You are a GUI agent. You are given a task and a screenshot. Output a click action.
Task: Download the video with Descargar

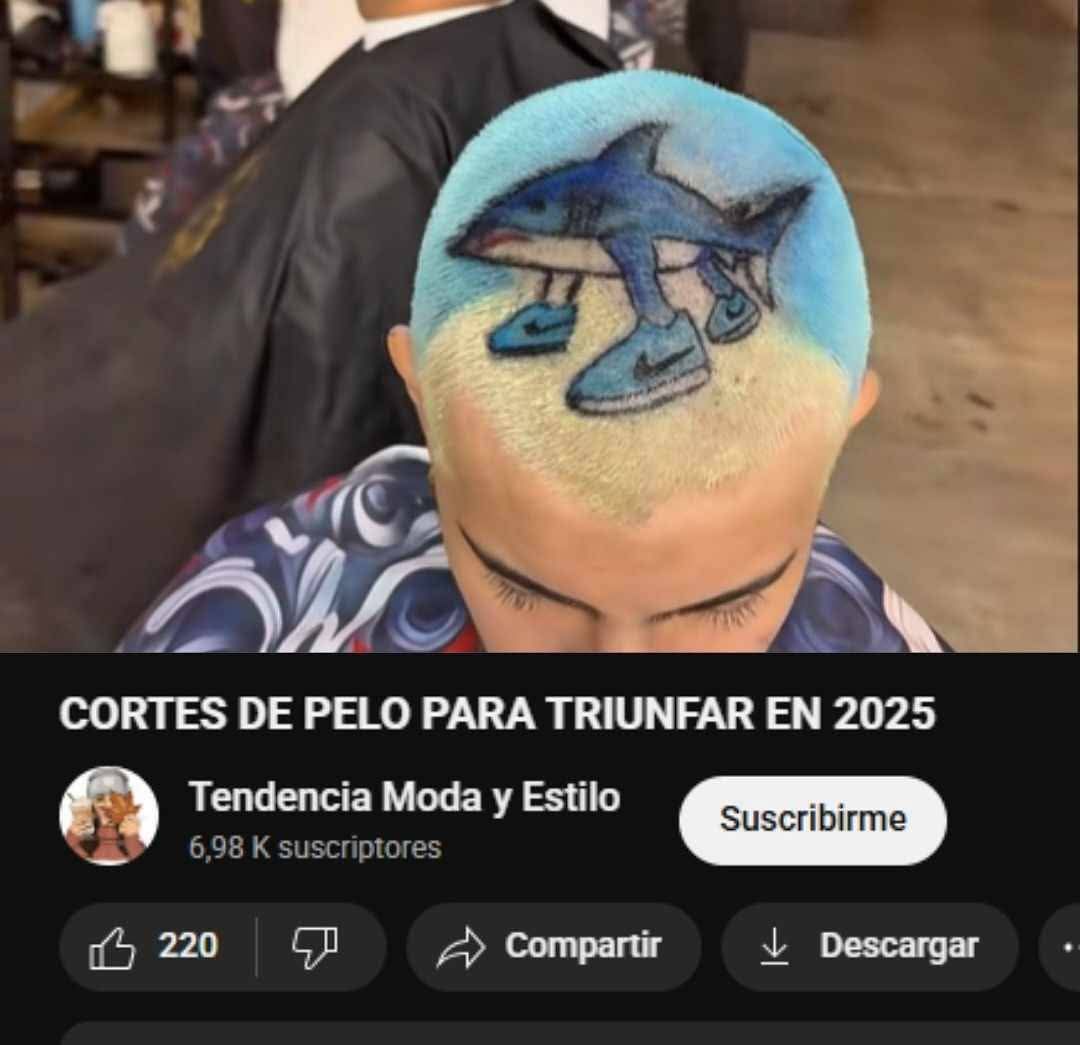point(869,946)
